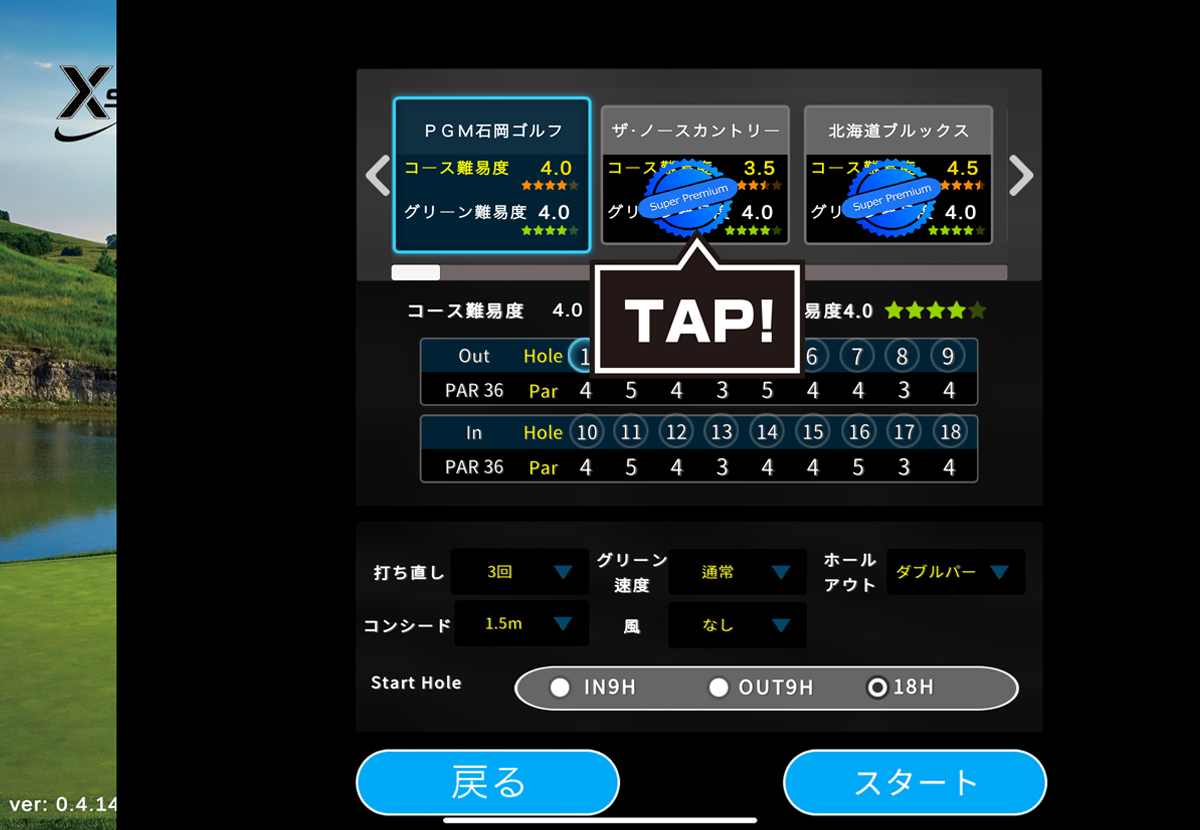Select hole 9 in the Out row
Screen dimensions: 1200x830
point(948,356)
